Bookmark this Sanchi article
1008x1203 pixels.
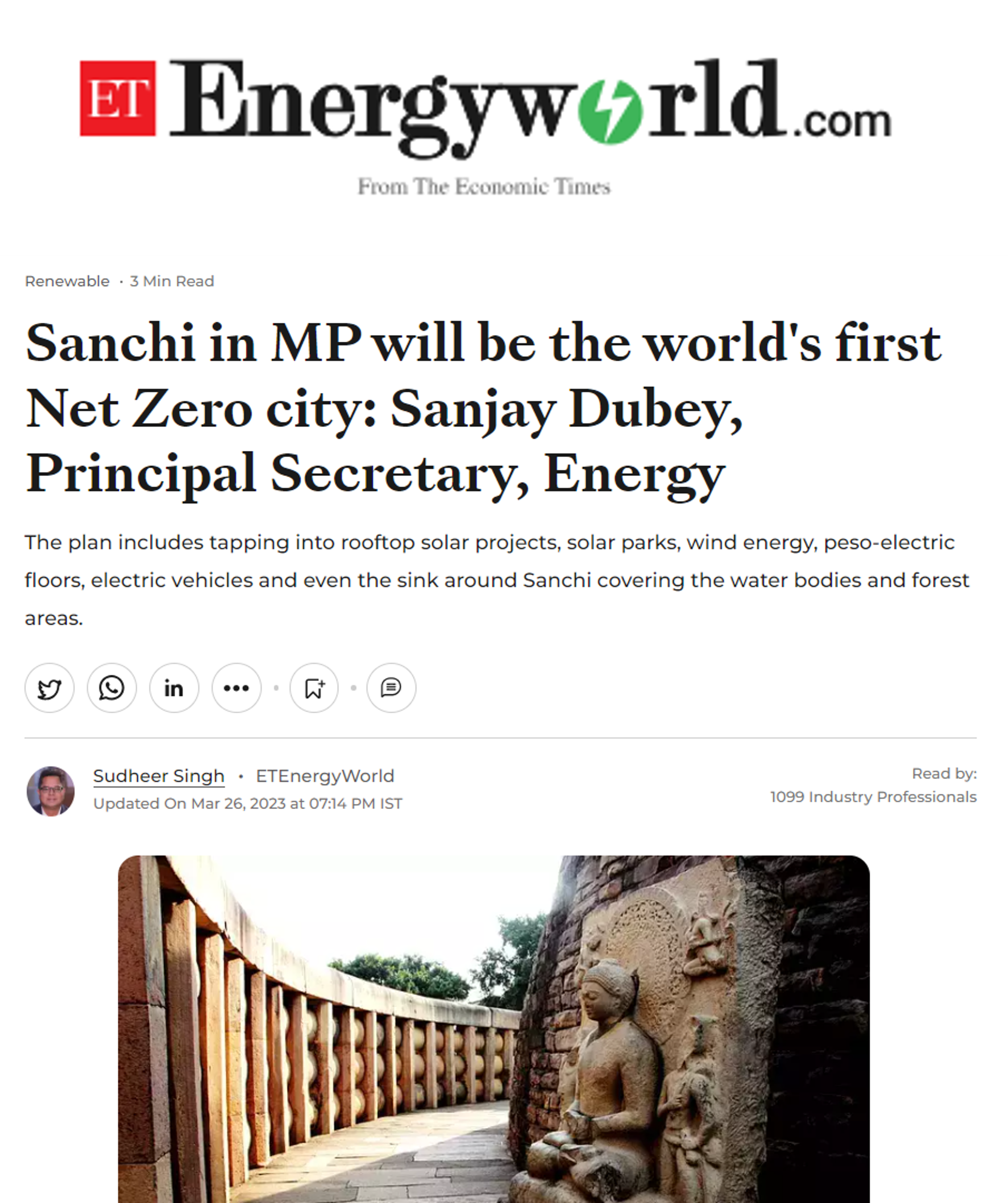pyautogui.click(x=314, y=688)
